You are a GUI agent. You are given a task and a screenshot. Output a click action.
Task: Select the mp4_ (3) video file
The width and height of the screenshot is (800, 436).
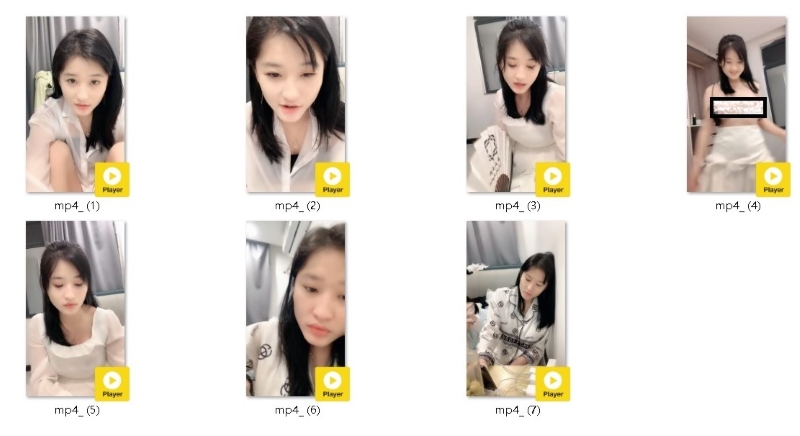coord(516,105)
